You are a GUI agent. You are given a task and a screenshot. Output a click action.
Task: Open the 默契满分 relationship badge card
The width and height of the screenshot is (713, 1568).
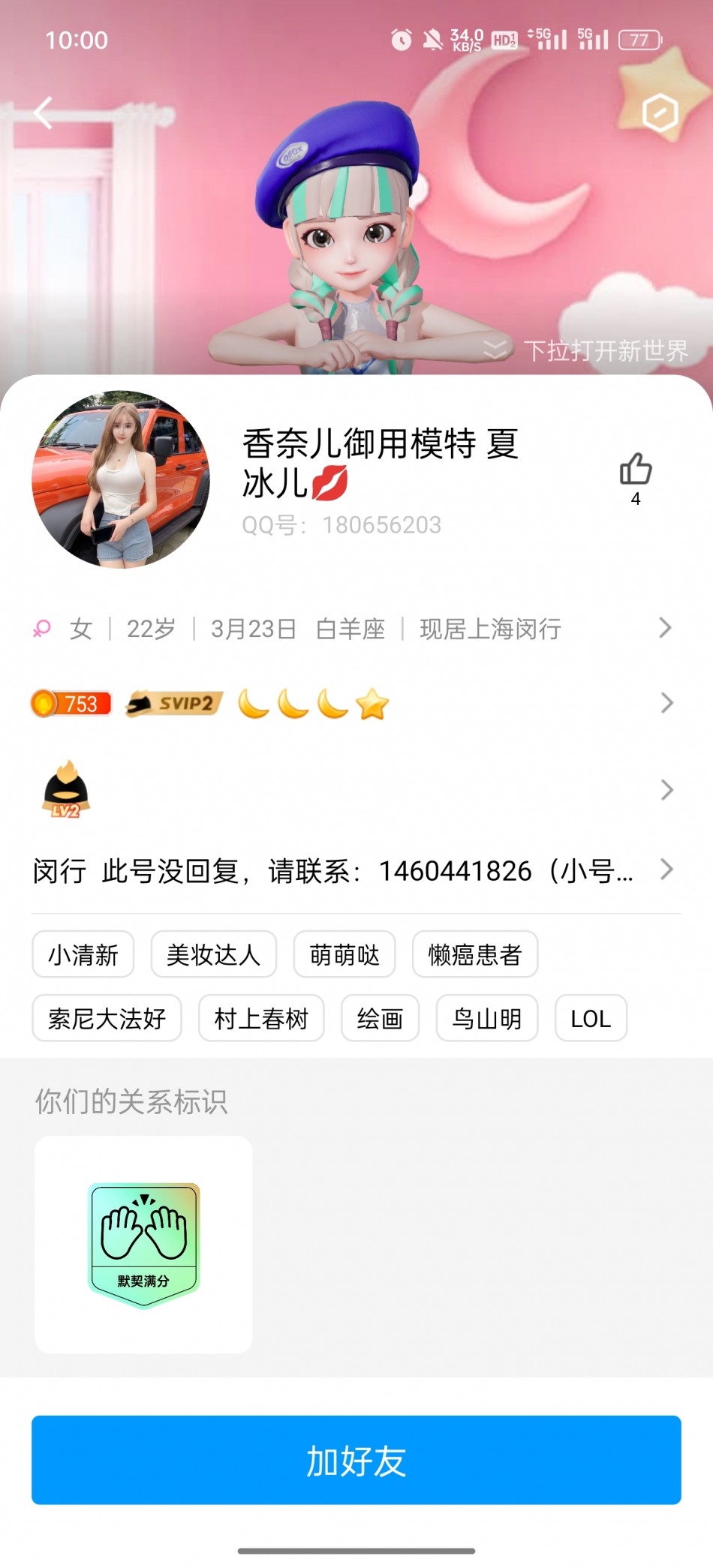click(143, 1245)
